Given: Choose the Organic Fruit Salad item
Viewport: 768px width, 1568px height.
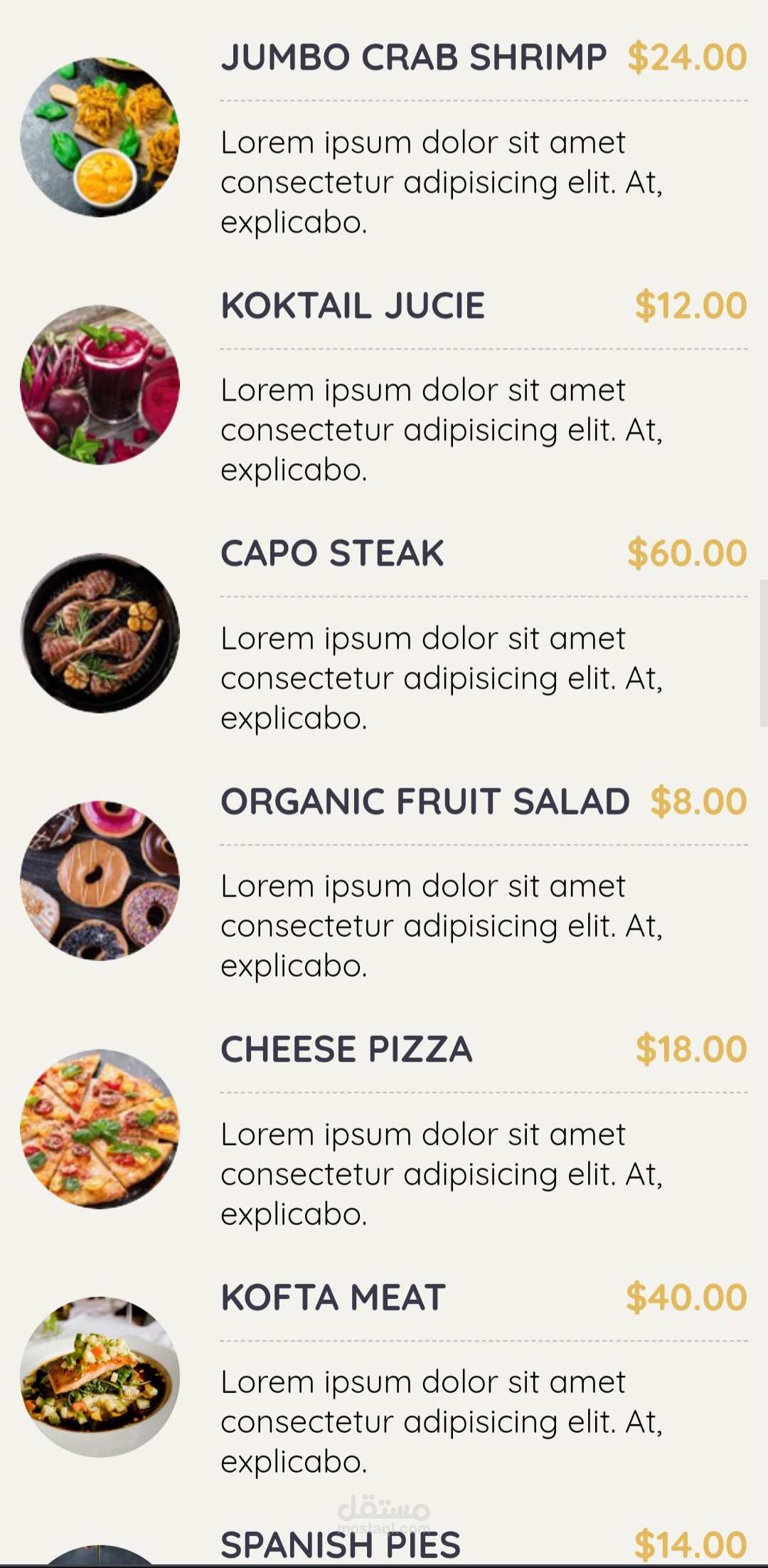Looking at the screenshot, I should click(x=425, y=802).
